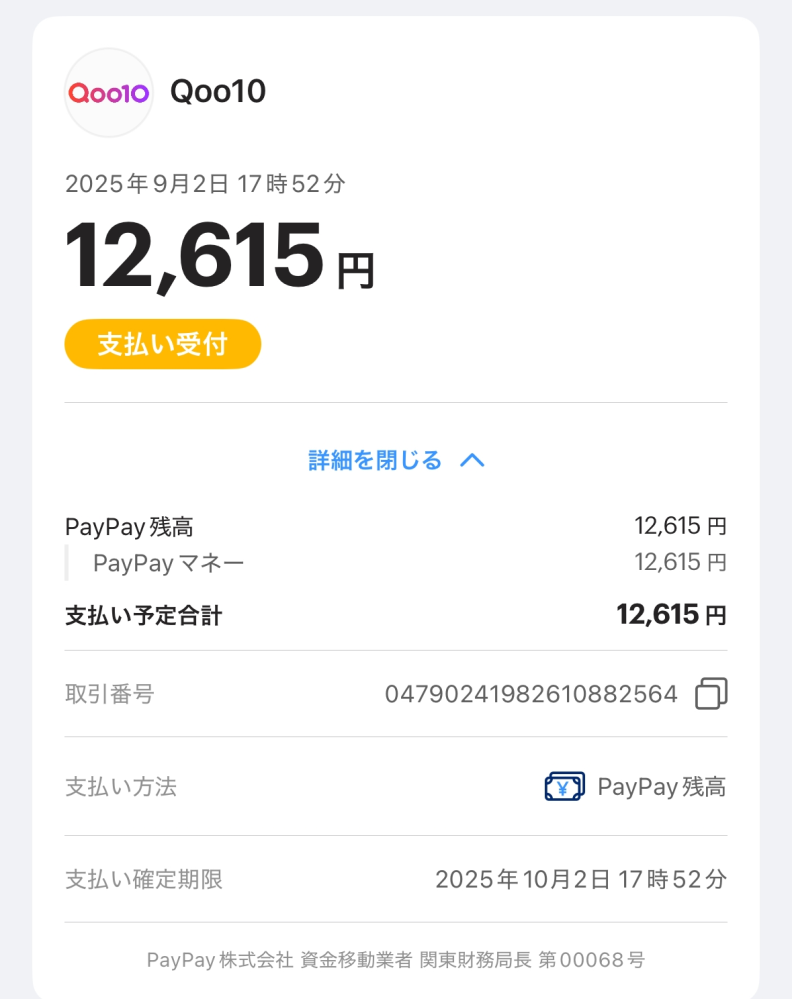Select the 支払い確定期限 row
The height and width of the screenshot is (999, 792).
pos(395,879)
